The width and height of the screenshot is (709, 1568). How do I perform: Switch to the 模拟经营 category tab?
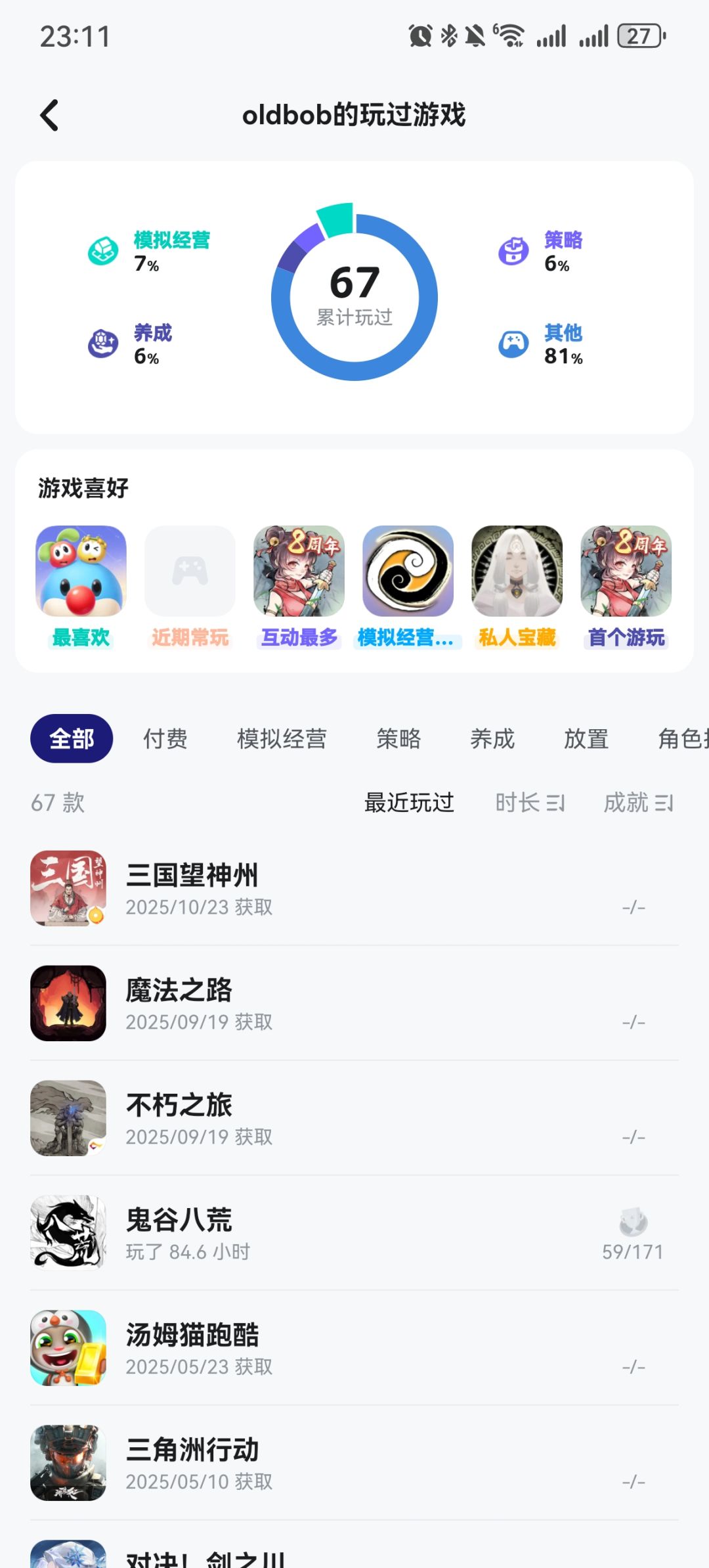pos(282,739)
